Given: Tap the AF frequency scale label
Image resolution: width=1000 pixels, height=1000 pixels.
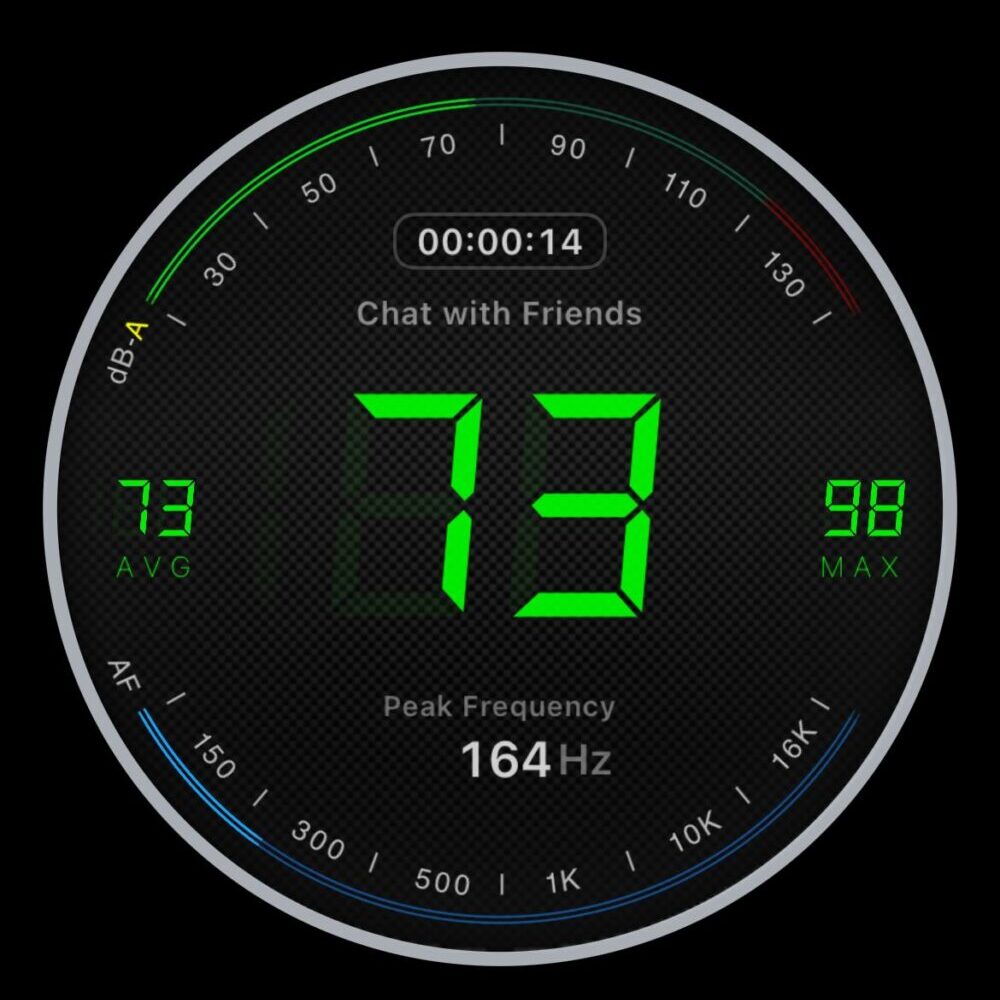Looking at the screenshot, I should (x=123, y=675).
